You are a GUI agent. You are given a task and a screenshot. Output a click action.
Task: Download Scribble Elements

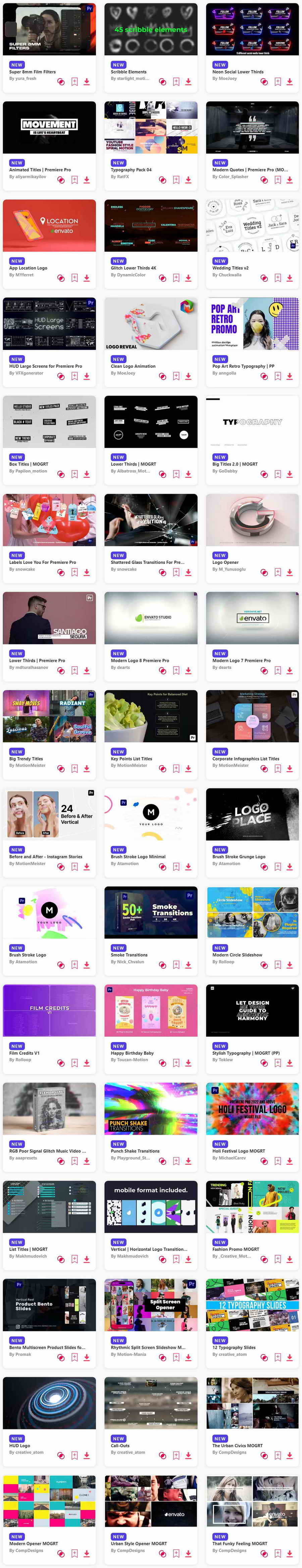click(188, 82)
